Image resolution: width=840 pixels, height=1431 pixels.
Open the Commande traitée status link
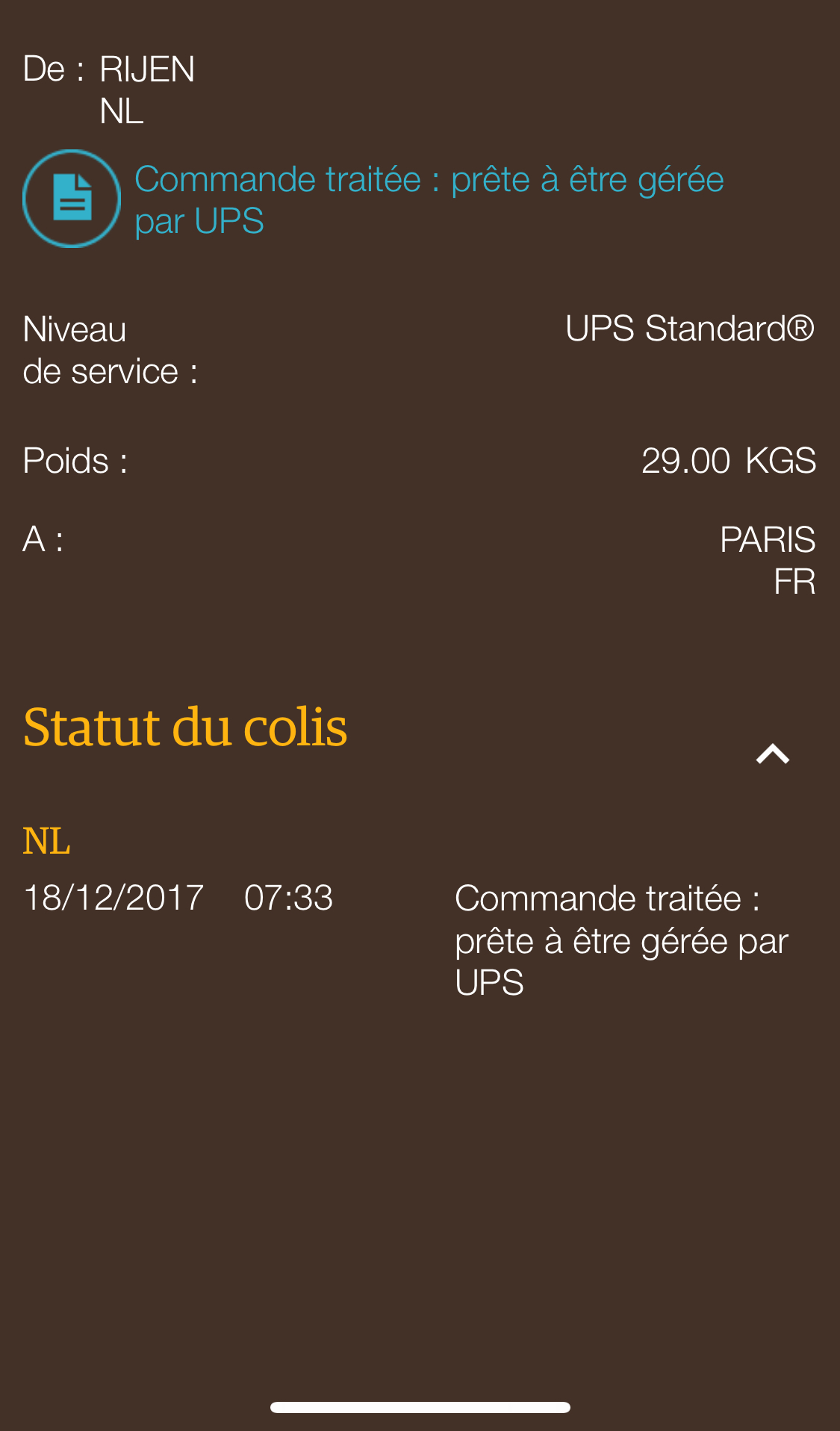(429, 200)
